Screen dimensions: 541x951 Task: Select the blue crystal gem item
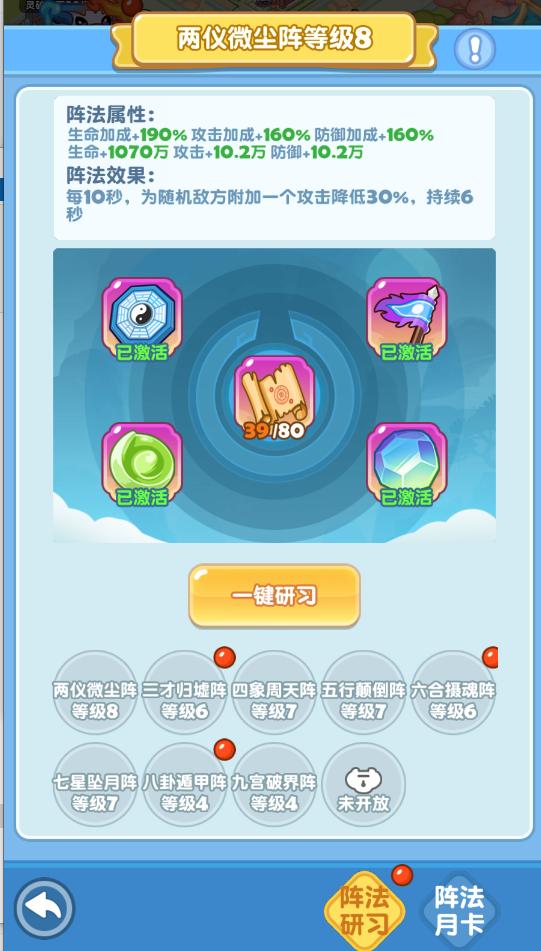click(406, 465)
